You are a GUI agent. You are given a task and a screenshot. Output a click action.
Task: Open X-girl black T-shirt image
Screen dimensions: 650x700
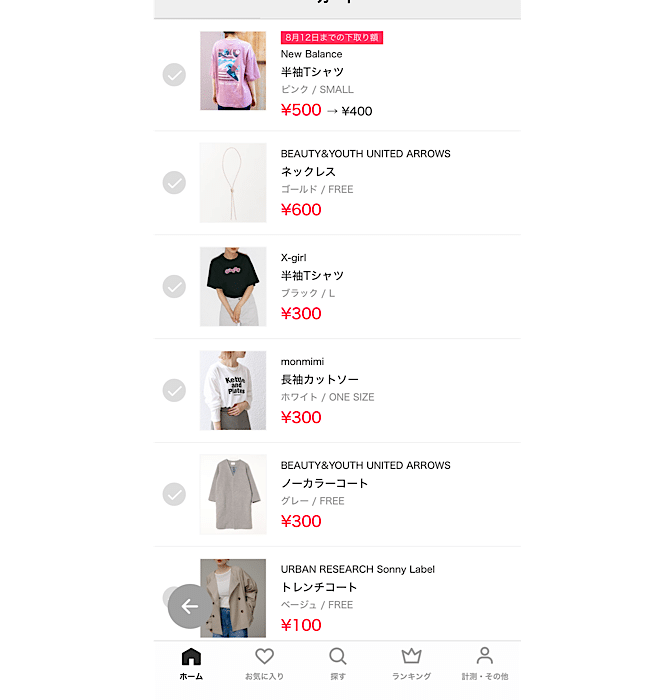233,287
